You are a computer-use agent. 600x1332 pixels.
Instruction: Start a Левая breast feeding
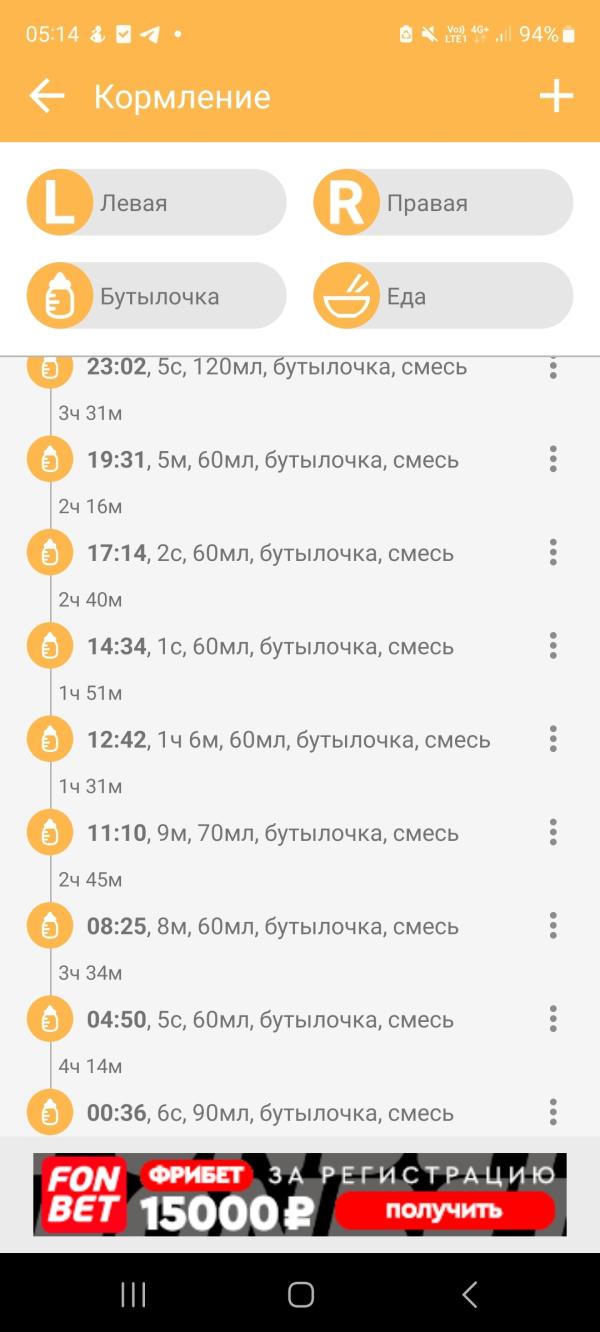pyautogui.click(x=157, y=203)
